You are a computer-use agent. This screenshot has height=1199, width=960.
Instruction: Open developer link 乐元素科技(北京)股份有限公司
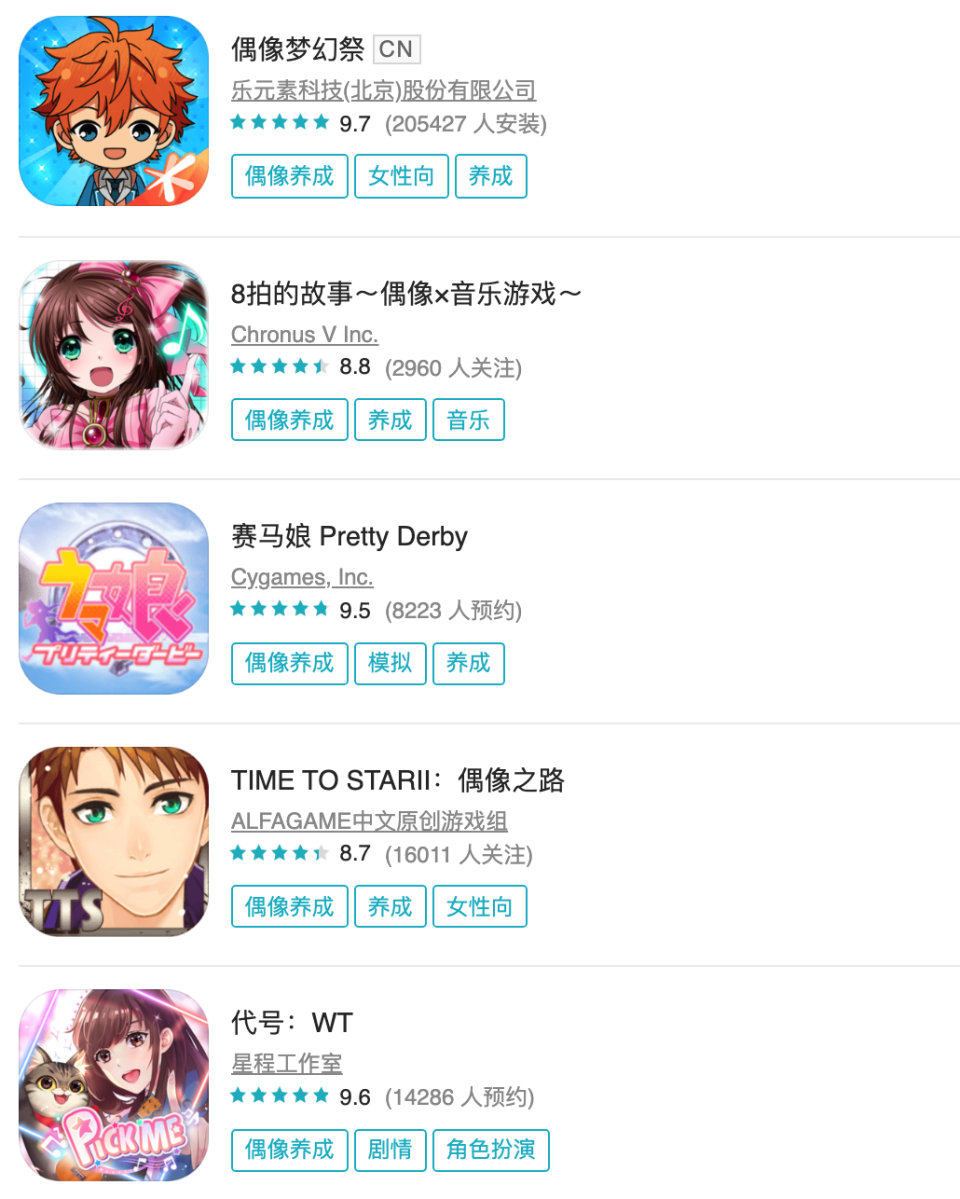point(383,91)
